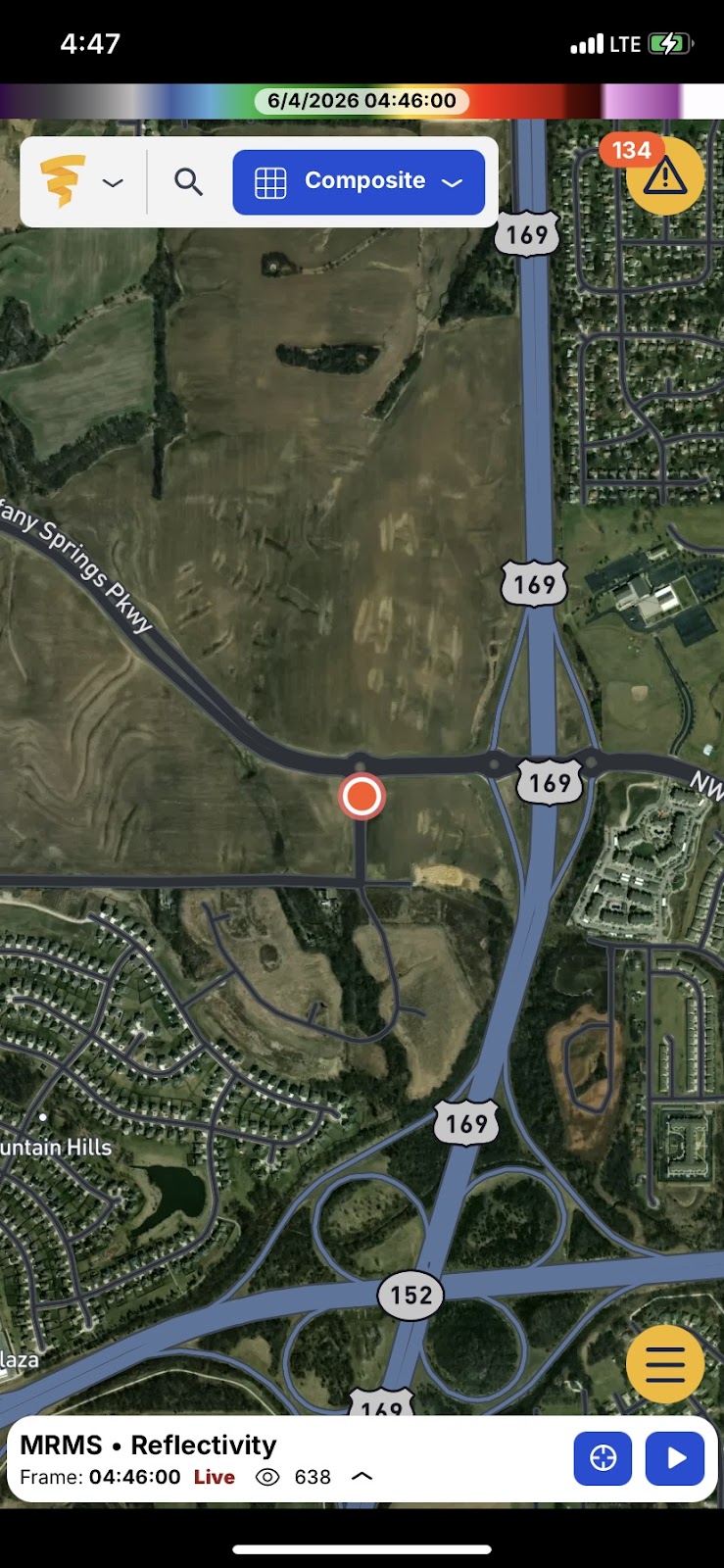Image resolution: width=724 pixels, height=1568 pixels.
Task: Expand the Composite product dropdown
Action: 359,182
